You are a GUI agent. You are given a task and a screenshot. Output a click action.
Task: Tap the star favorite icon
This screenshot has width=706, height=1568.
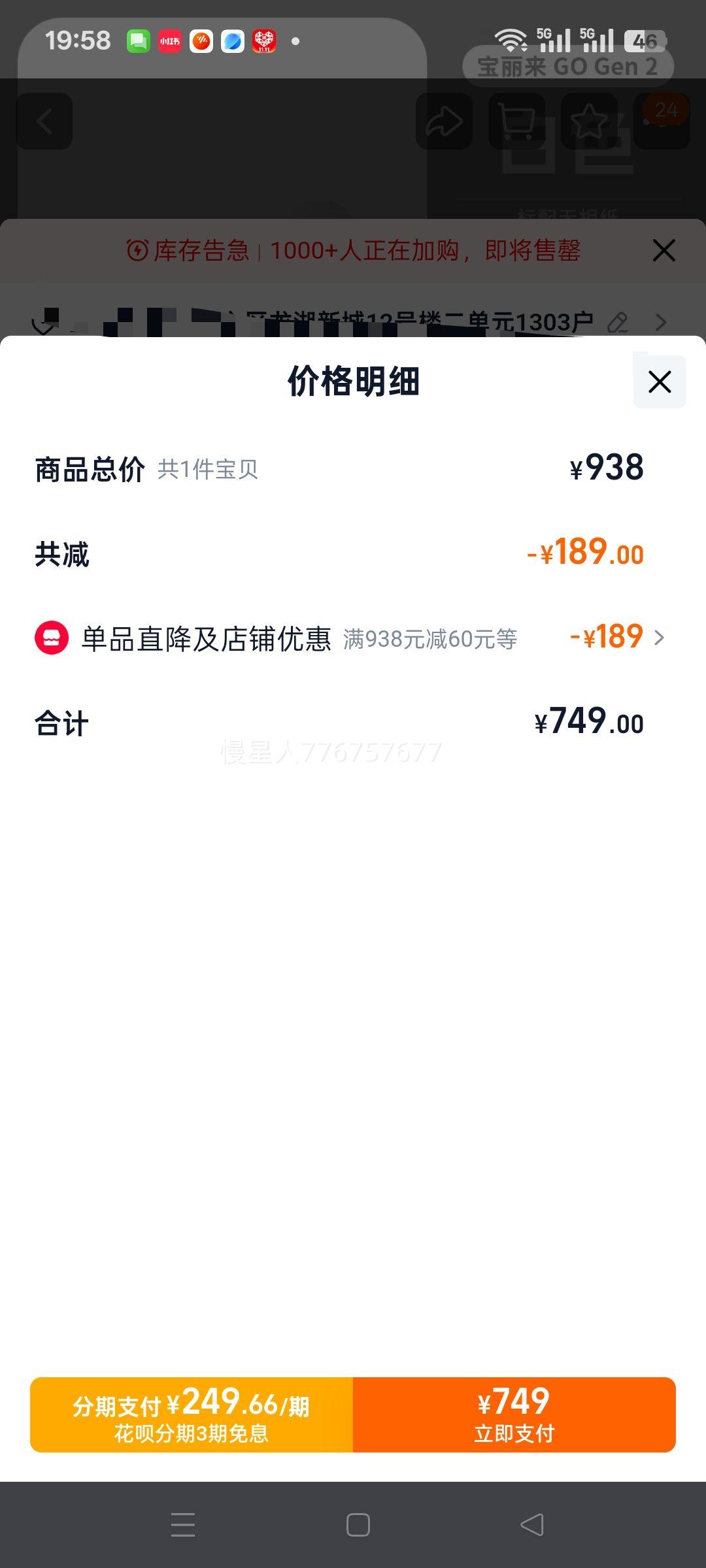point(588,122)
